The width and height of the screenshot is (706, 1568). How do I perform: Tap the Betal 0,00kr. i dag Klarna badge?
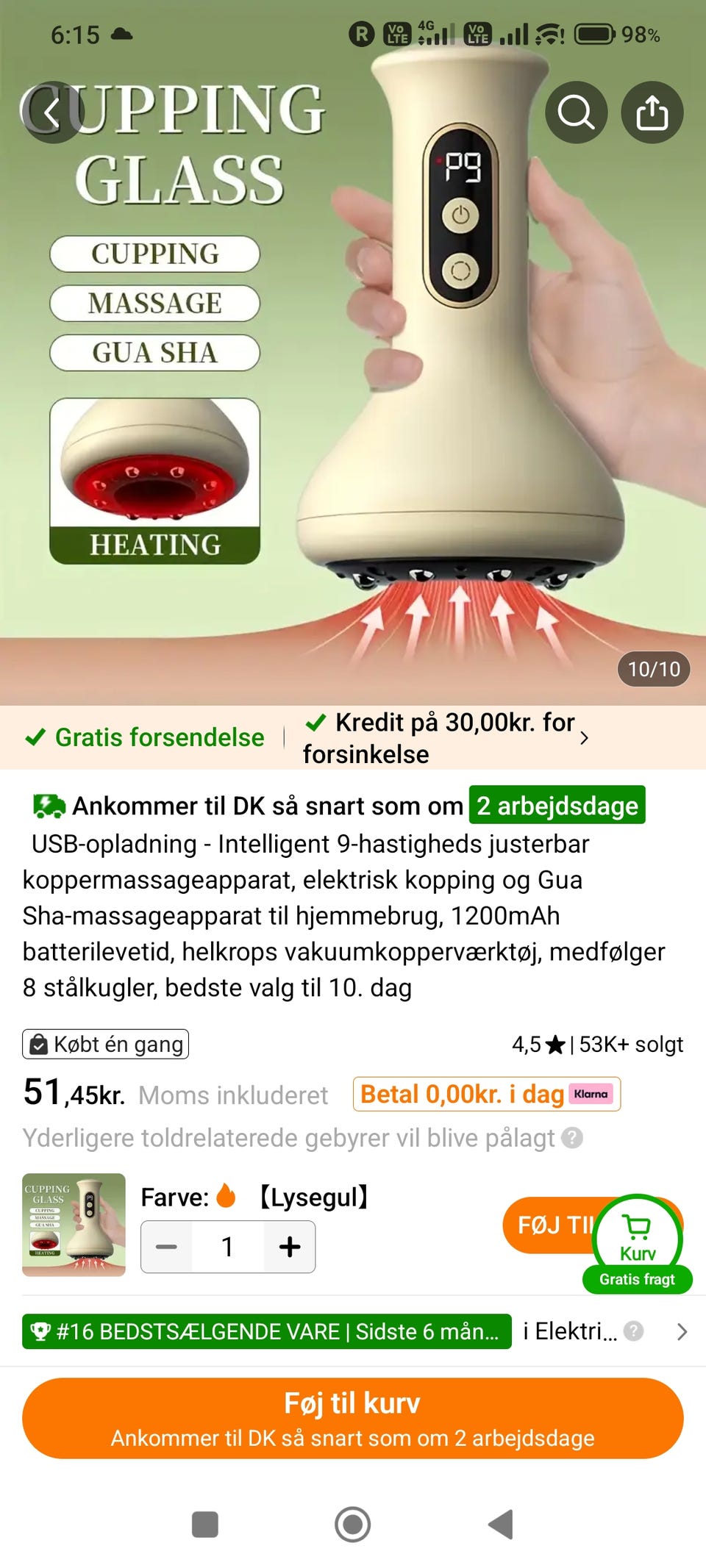(487, 1094)
